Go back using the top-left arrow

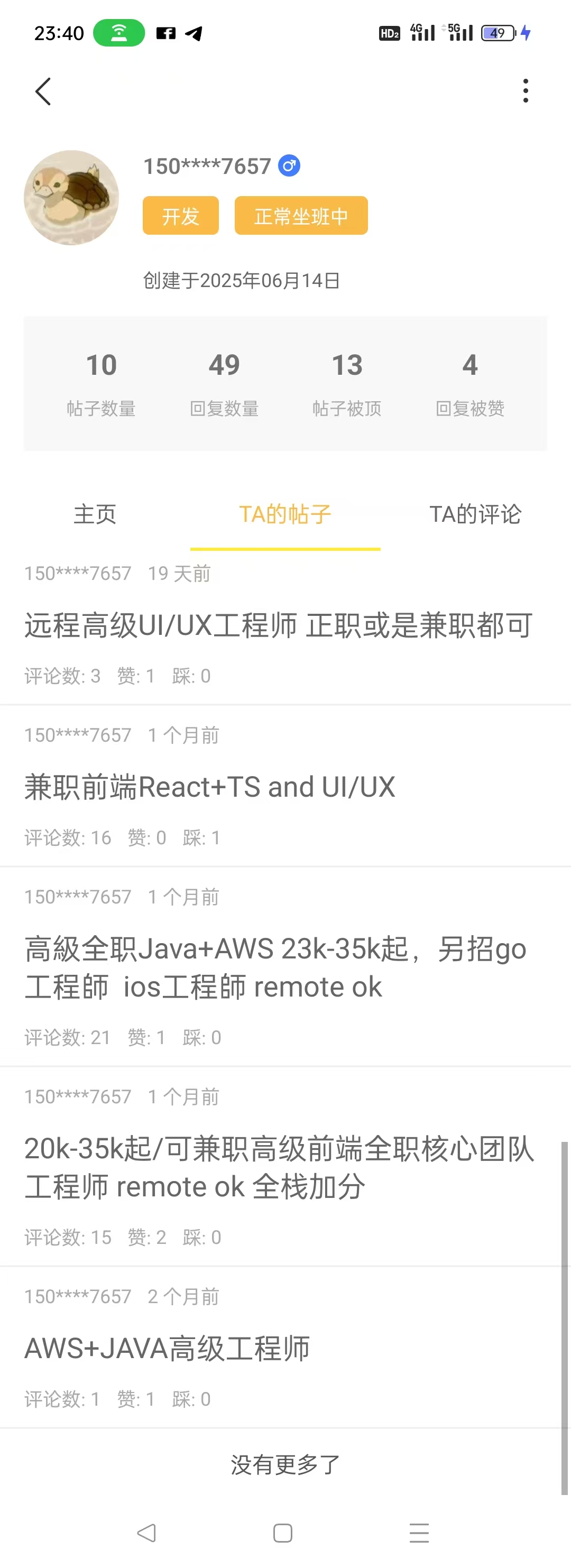[x=43, y=91]
